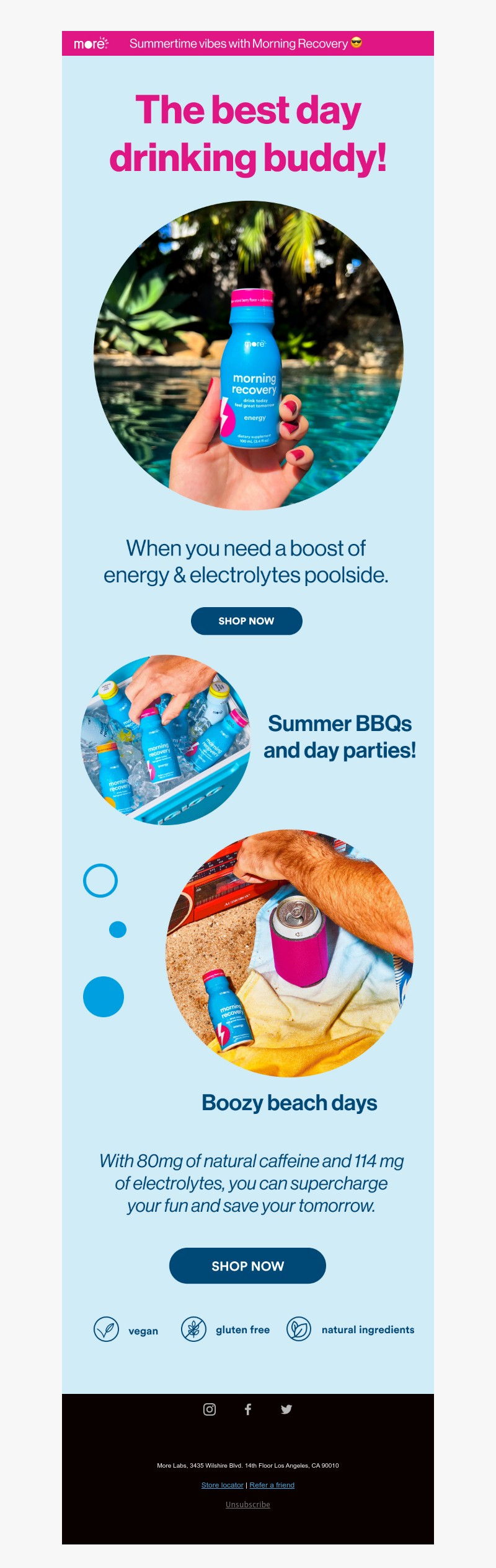Tap SHOP NOW under the caffeine description
The image size is (496, 1568).
pos(247,1266)
